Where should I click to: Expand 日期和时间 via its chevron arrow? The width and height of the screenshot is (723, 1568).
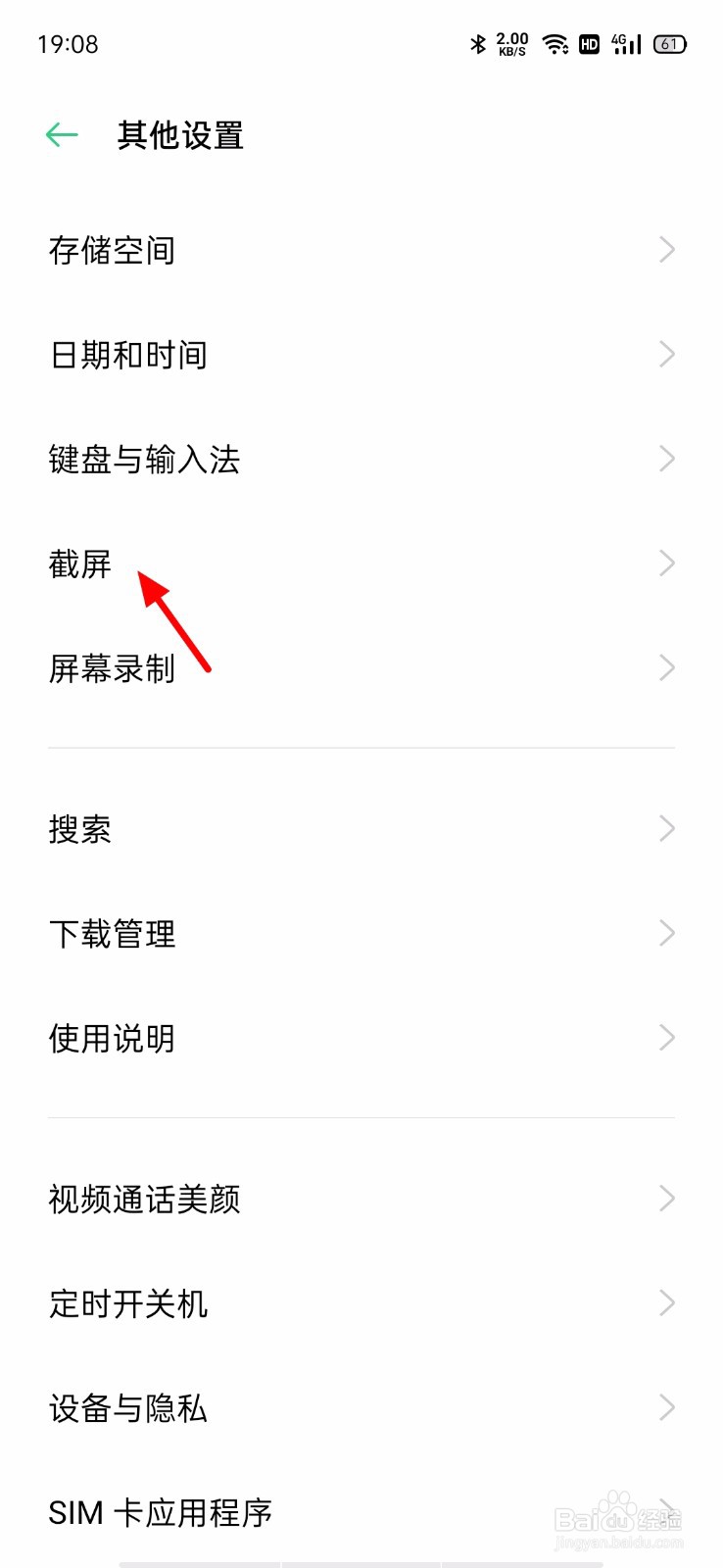point(666,354)
